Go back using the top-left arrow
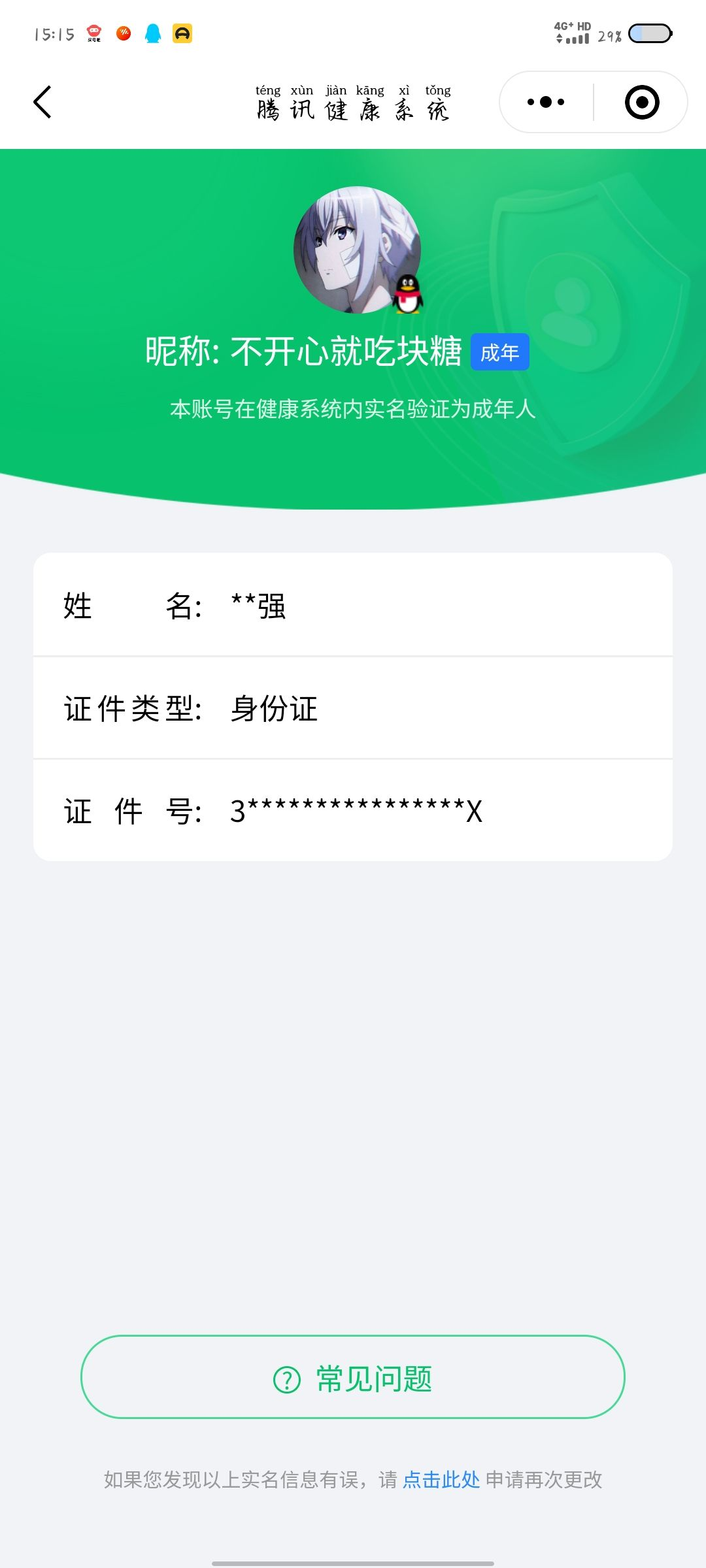 [42, 102]
